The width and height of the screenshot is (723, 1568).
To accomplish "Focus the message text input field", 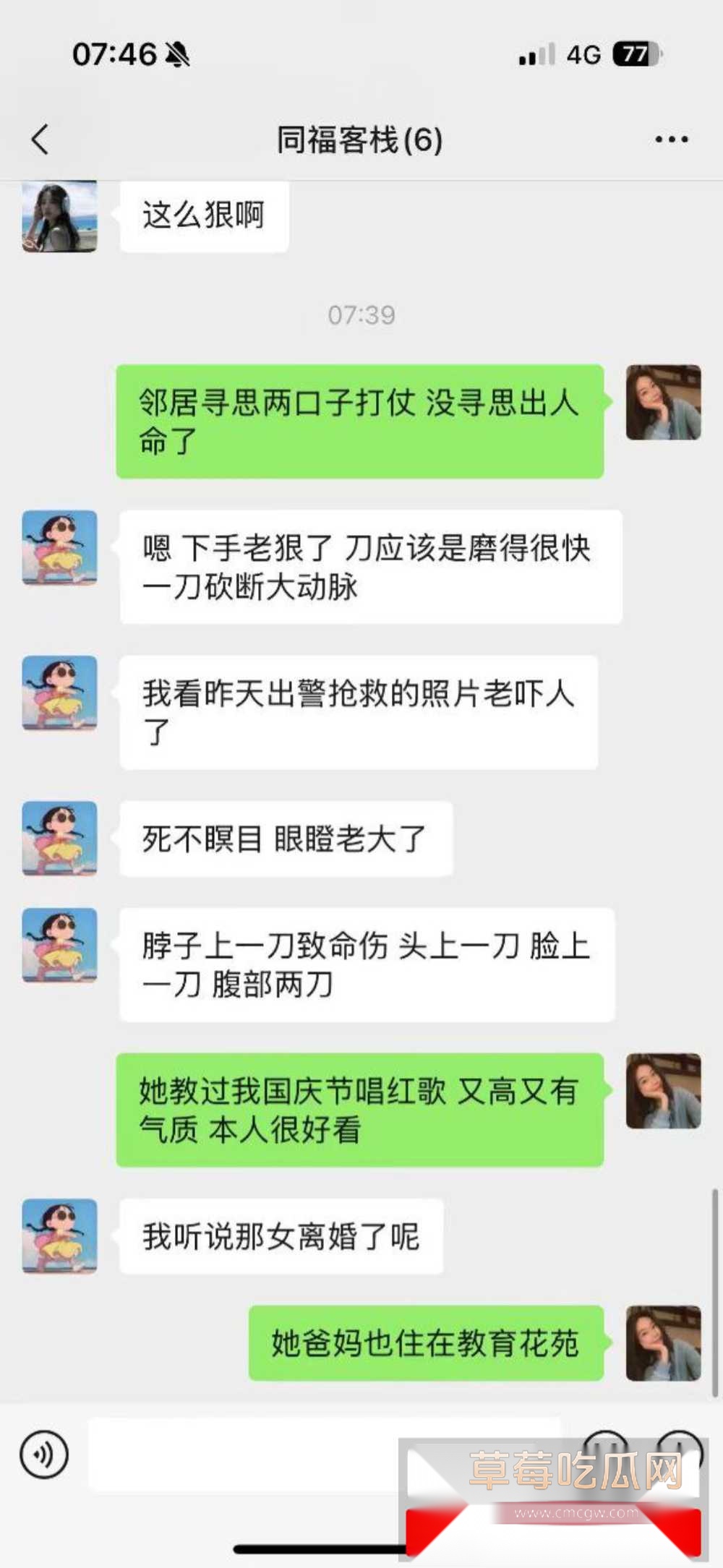I will tap(246, 1454).
